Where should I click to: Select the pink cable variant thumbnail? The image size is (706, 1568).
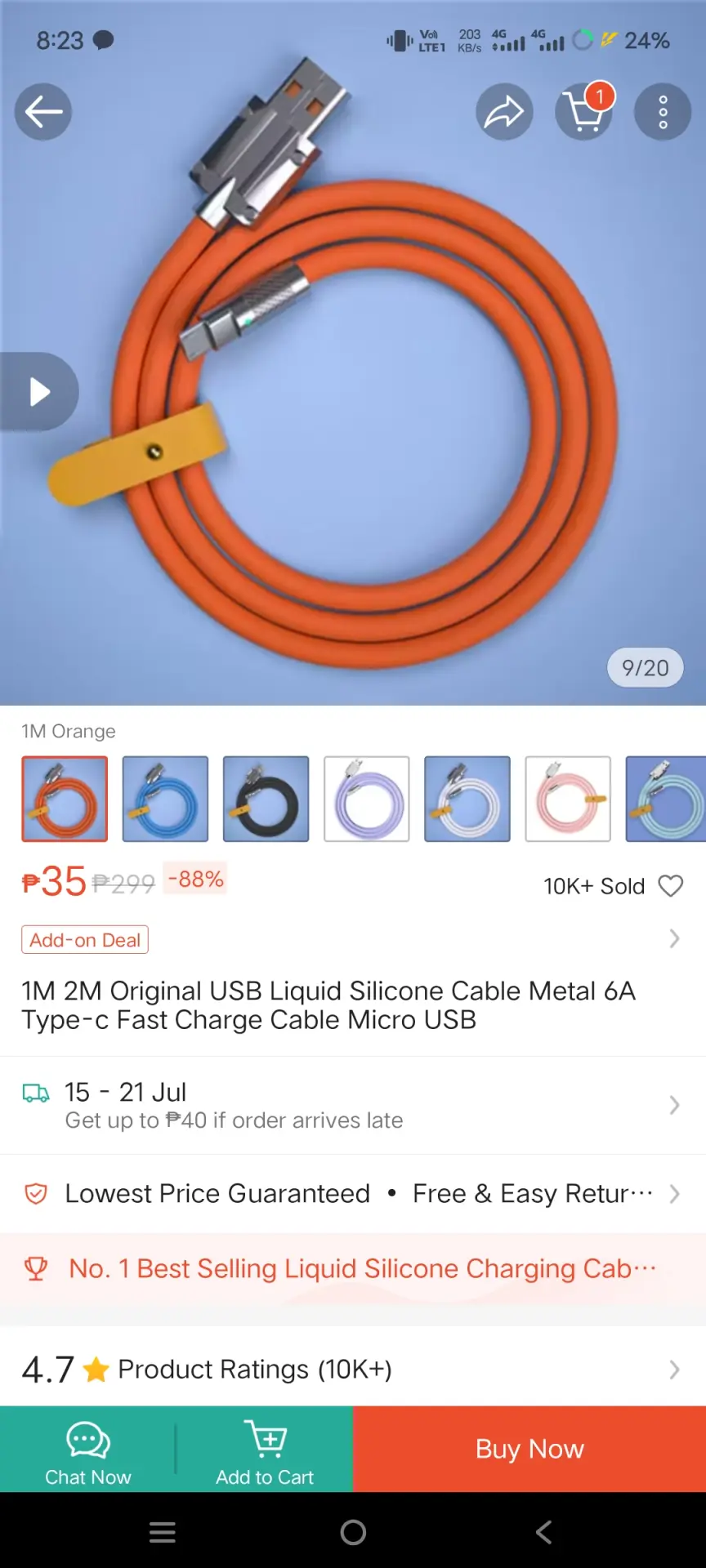click(x=567, y=799)
